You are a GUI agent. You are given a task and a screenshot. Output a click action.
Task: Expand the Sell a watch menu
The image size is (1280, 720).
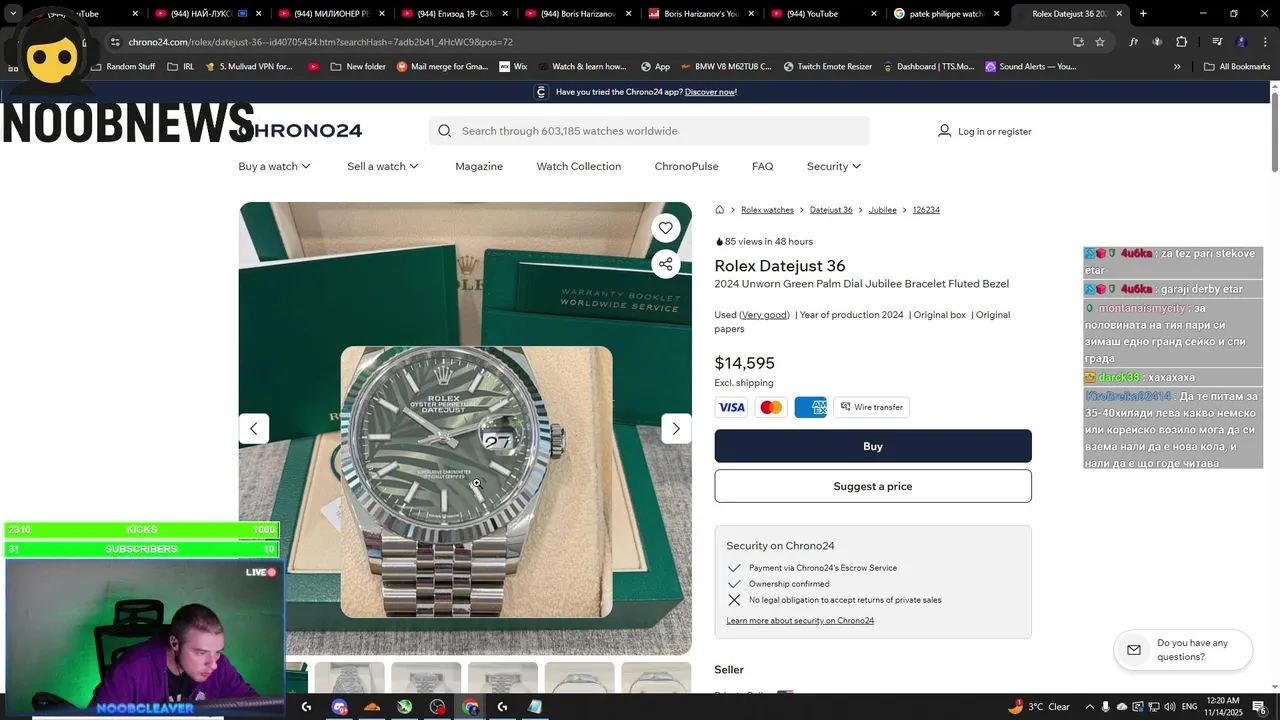(x=382, y=166)
